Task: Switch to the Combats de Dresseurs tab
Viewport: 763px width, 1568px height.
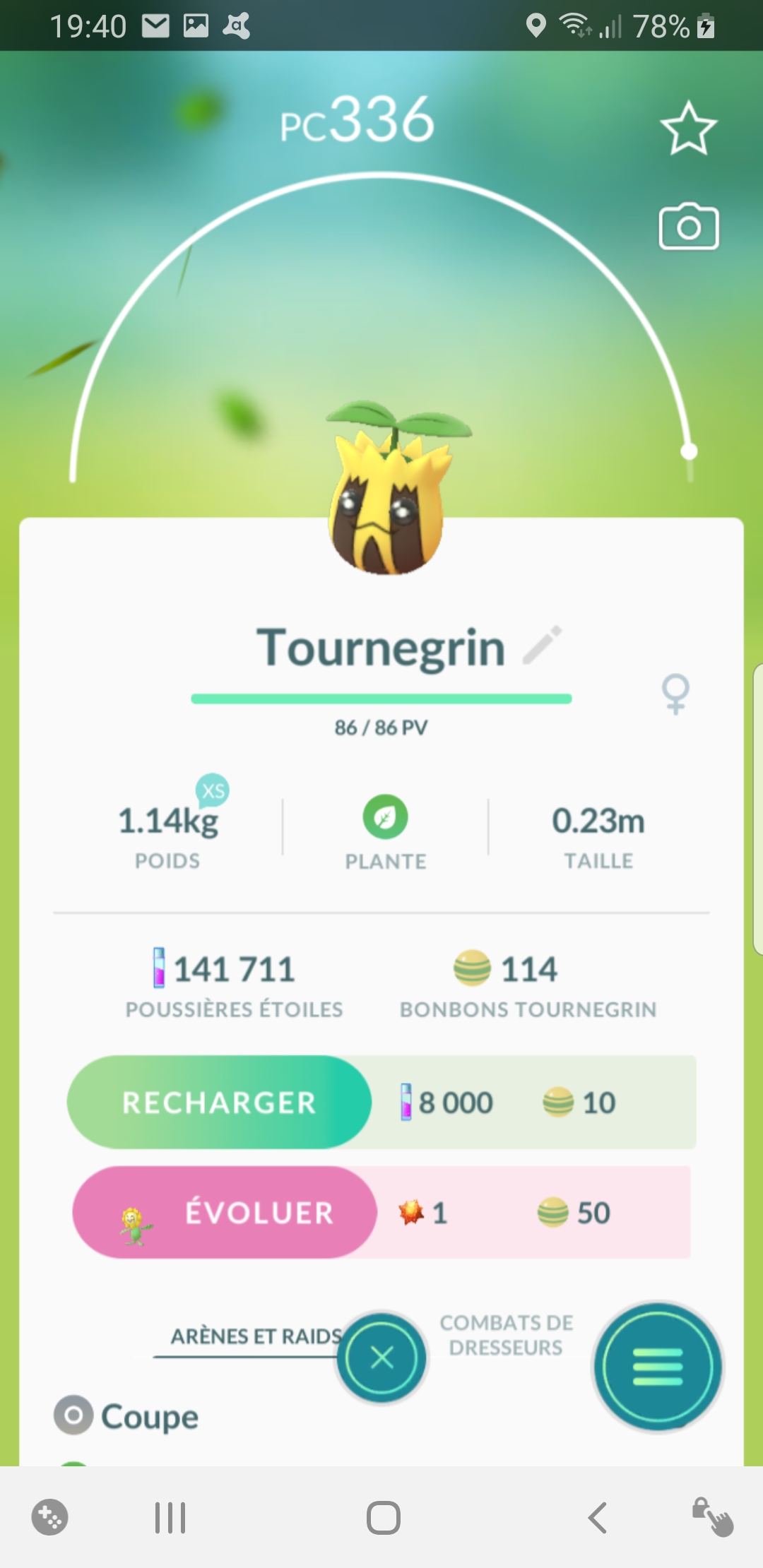Action: click(x=507, y=1335)
